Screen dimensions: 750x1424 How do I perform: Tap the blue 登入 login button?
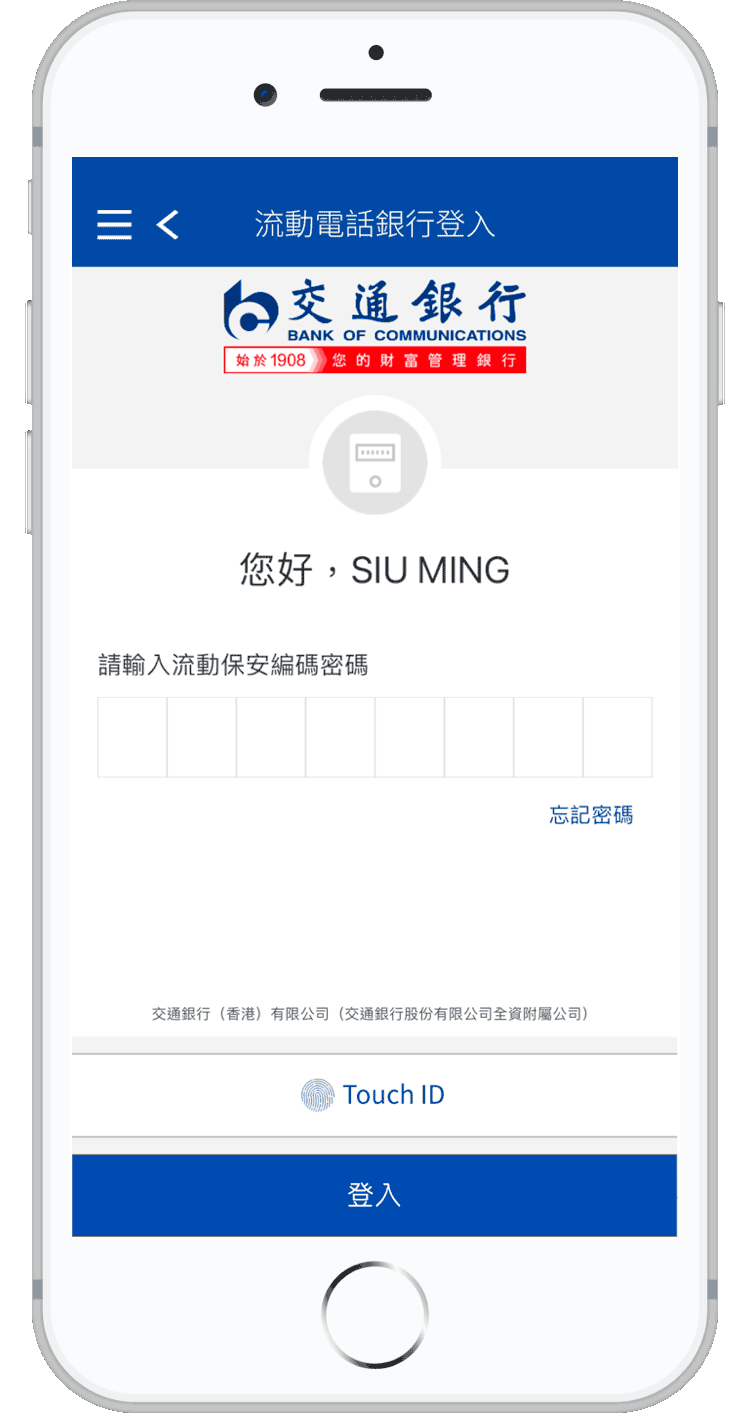tap(374, 1195)
